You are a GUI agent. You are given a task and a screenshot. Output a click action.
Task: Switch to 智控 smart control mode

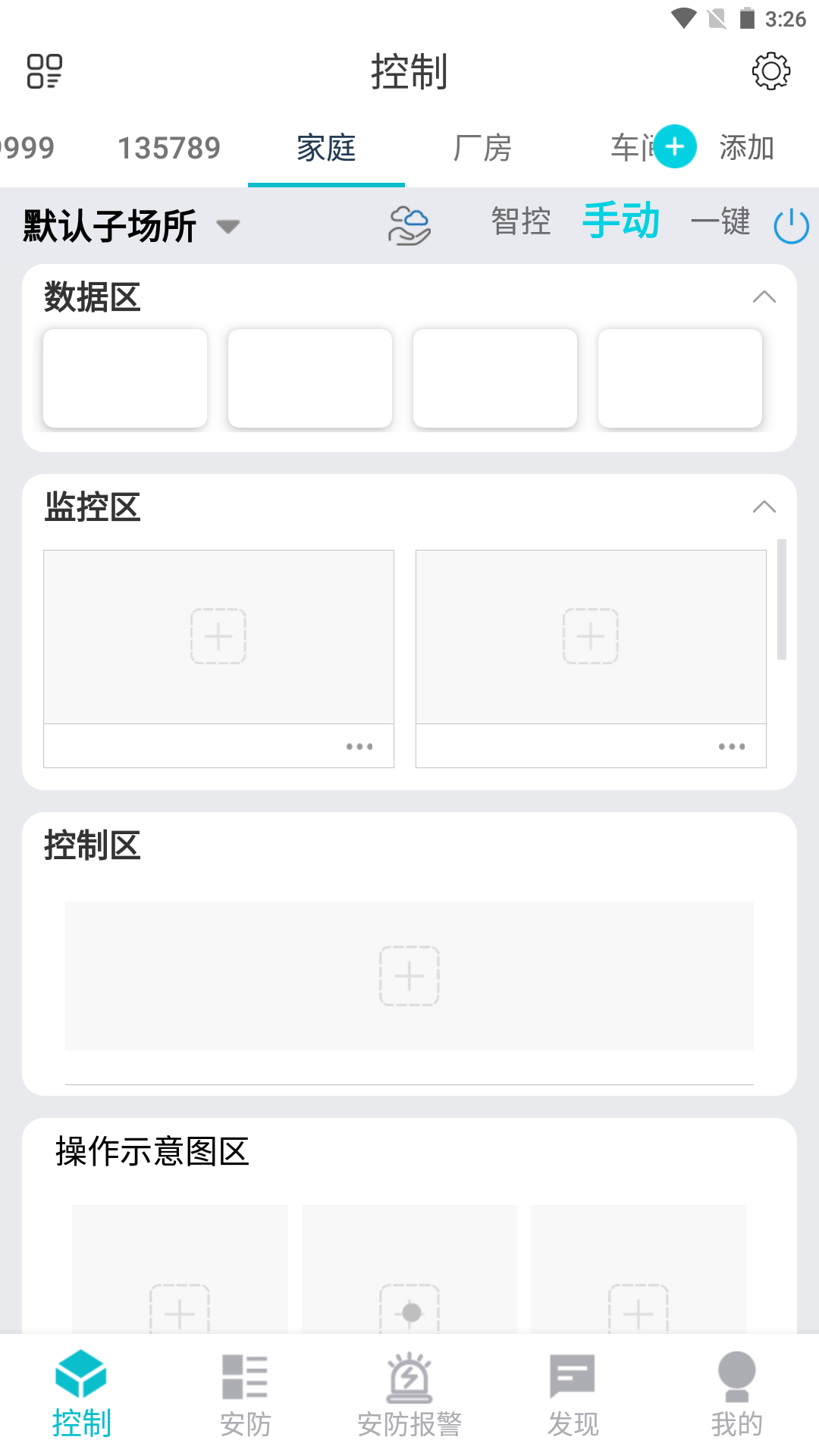coord(520,221)
